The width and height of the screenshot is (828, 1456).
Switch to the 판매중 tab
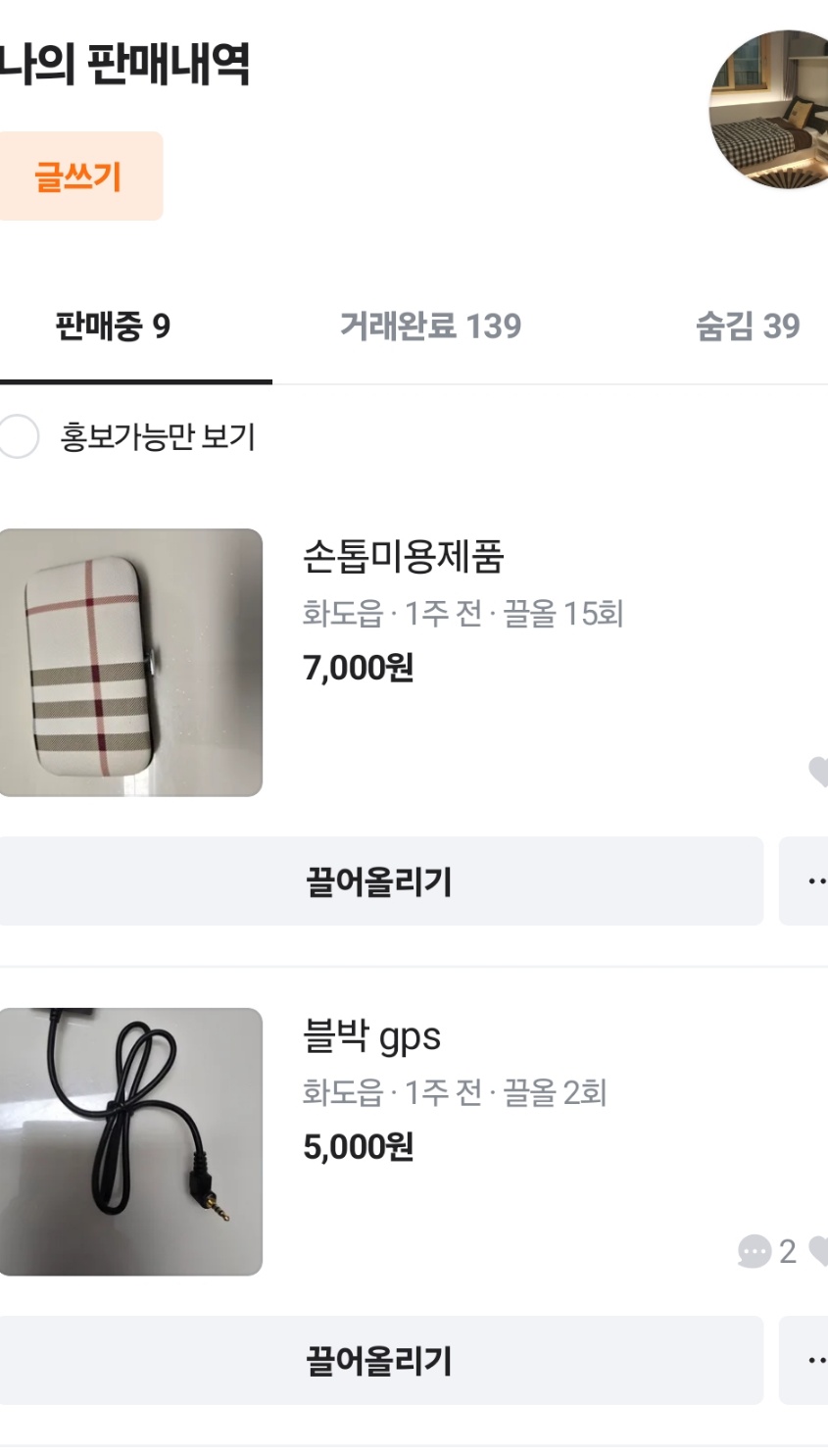click(113, 326)
